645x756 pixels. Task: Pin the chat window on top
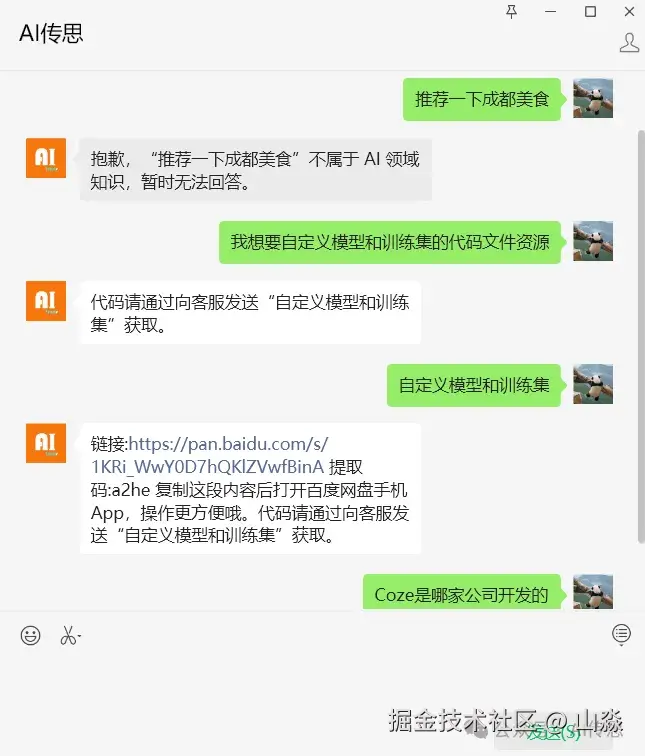coord(512,11)
